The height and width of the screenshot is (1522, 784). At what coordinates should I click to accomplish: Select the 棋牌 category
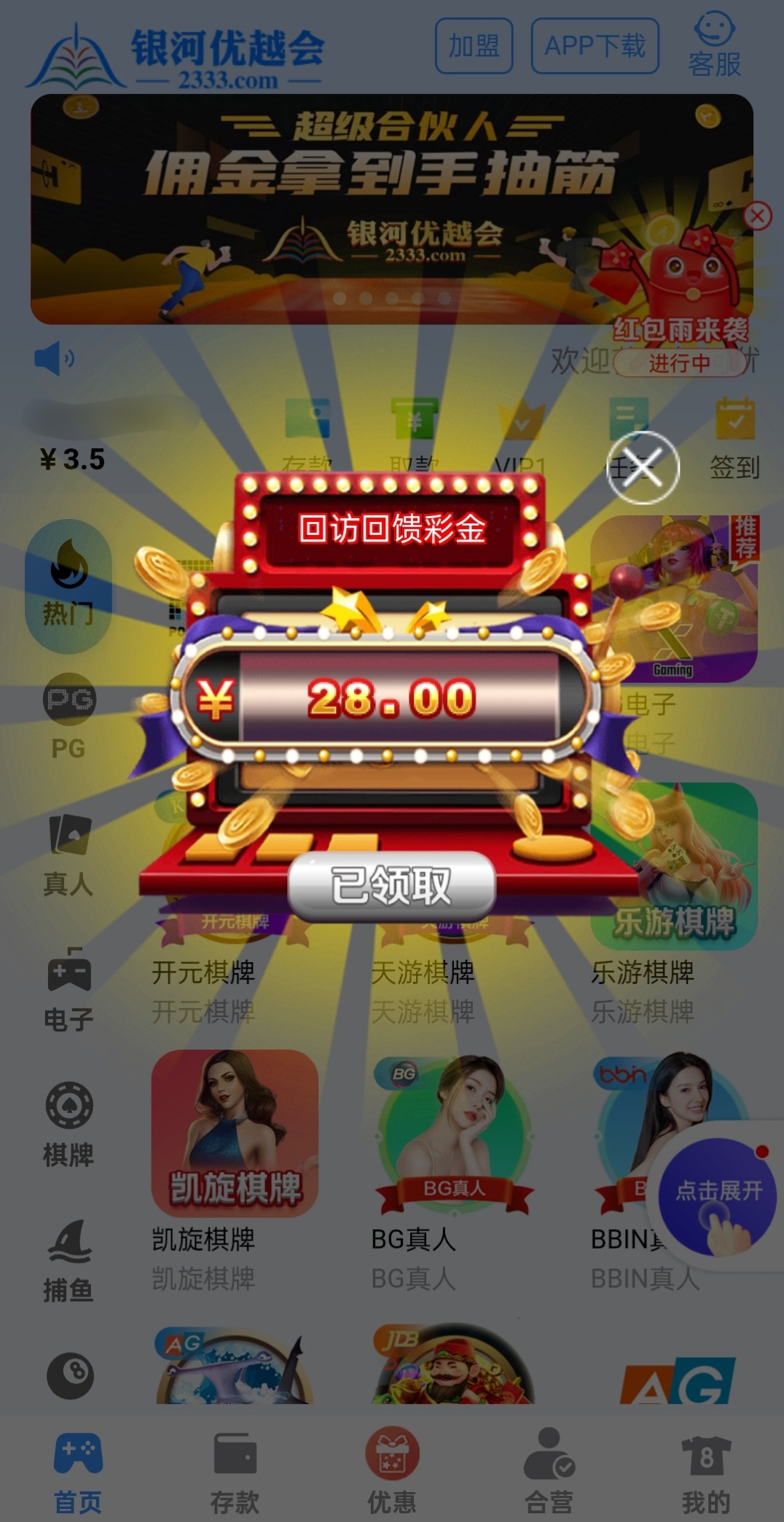(x=68, y=1124)
